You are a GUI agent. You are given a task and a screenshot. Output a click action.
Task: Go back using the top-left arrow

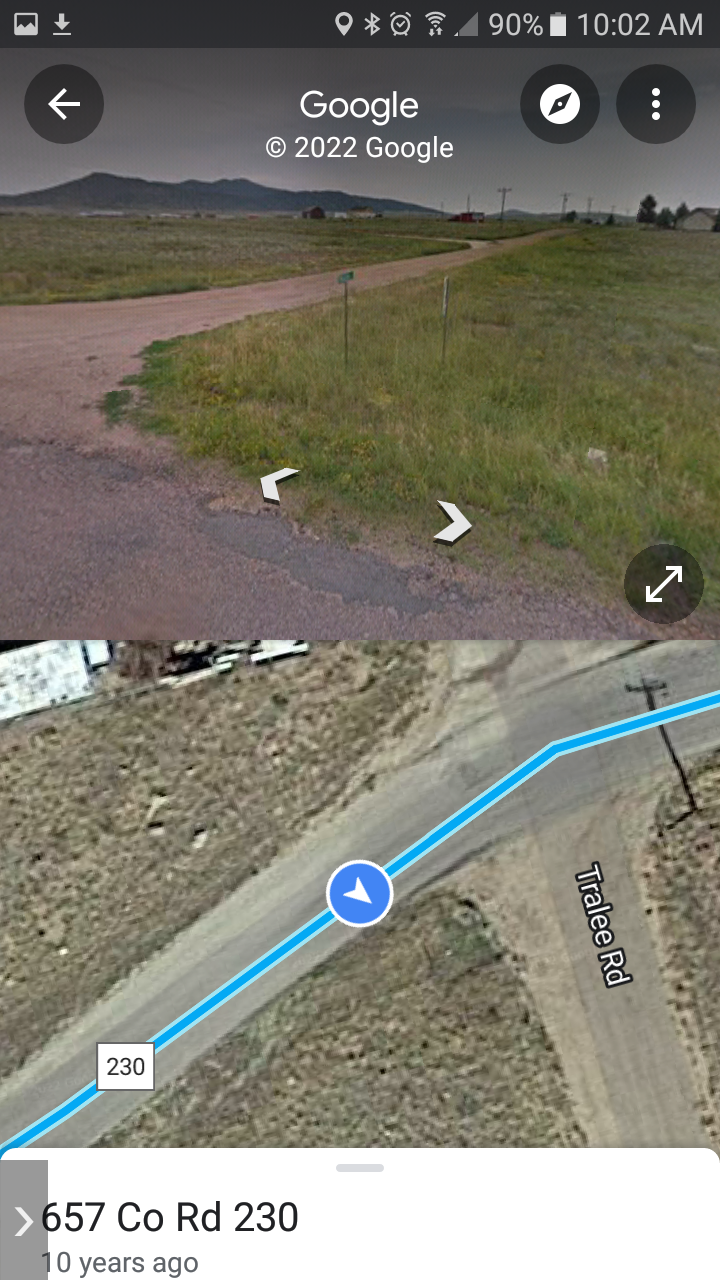pyautogui.click(x=64, y=104)
